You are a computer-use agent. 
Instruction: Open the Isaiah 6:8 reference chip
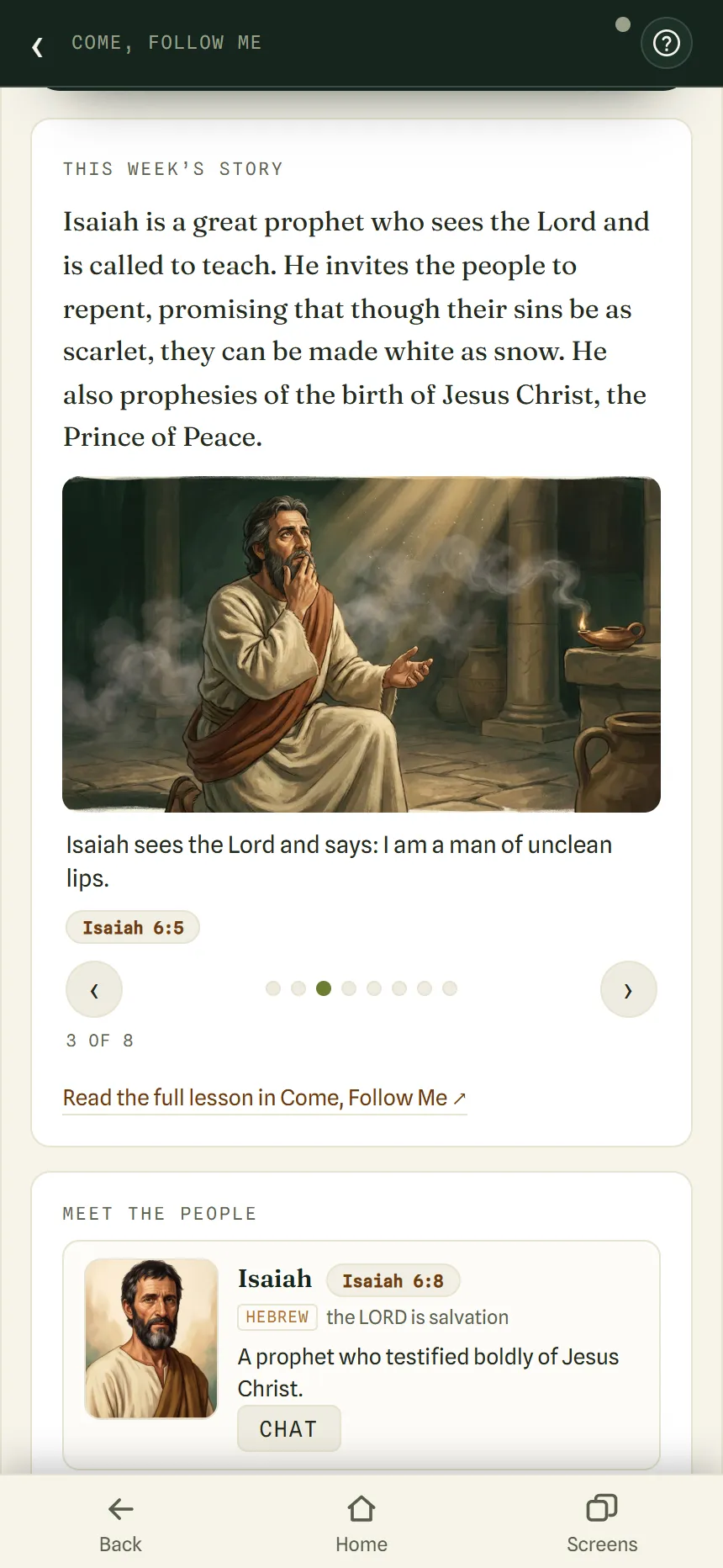point(393,1281)
